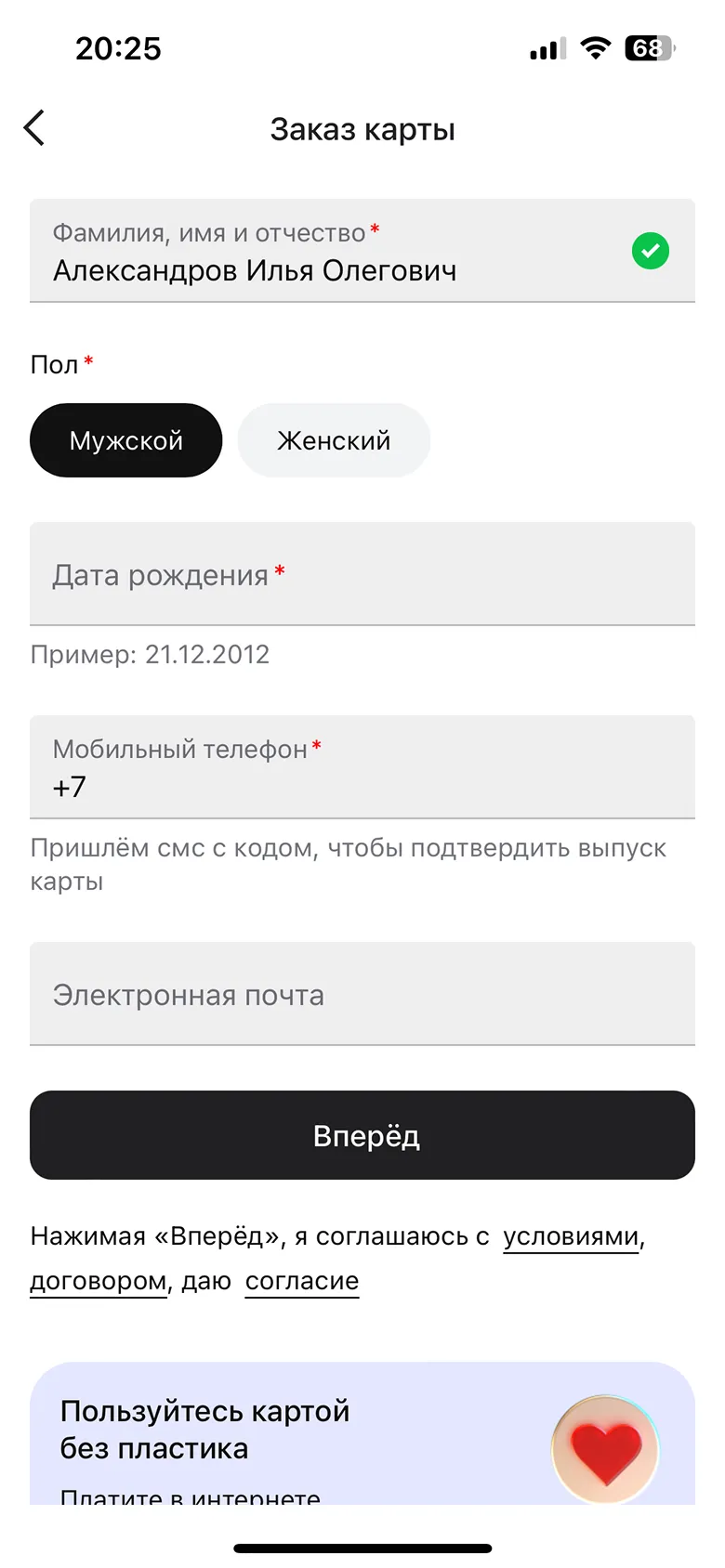Open the Пользуйтесь картой без пластика card

(x=362, y=1433)
